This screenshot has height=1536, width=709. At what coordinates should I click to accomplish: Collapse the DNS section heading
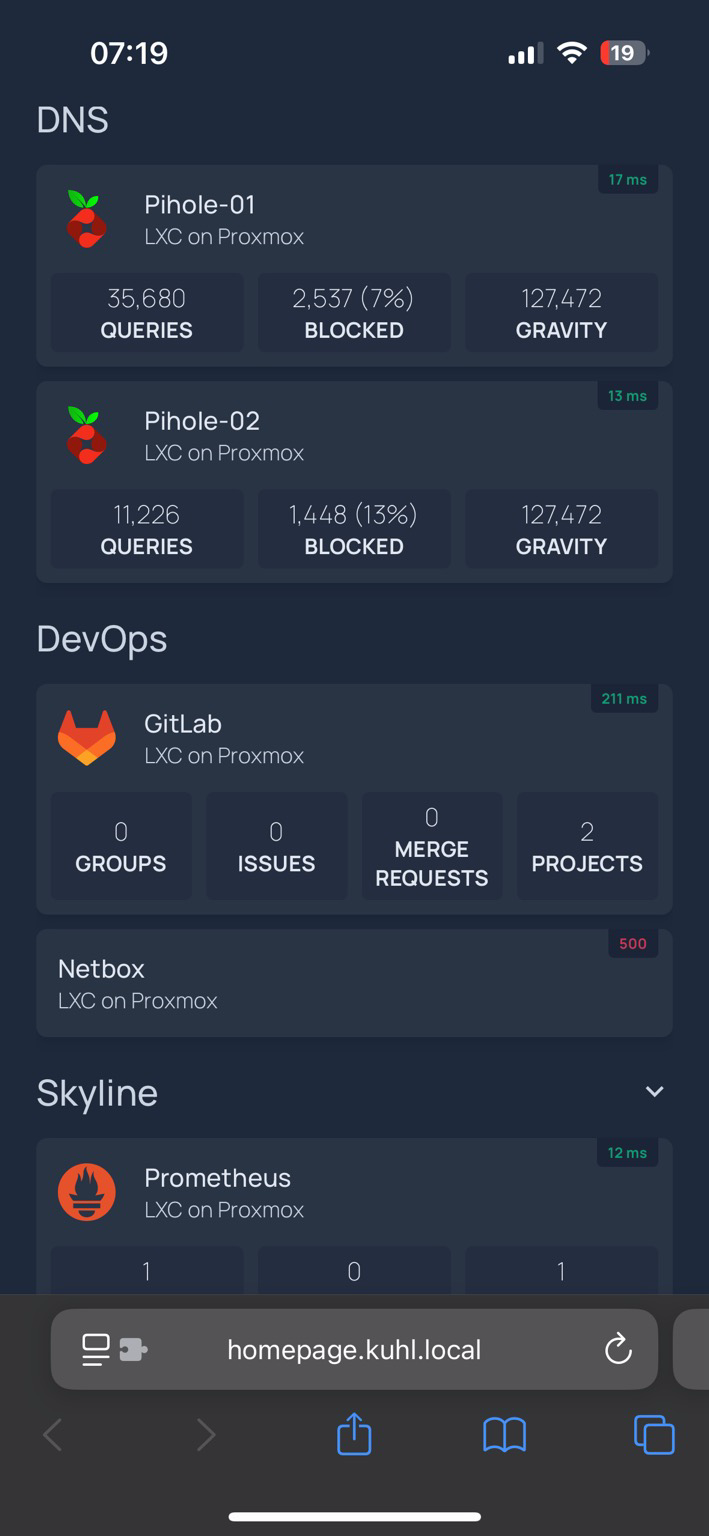tap(72, 120)
